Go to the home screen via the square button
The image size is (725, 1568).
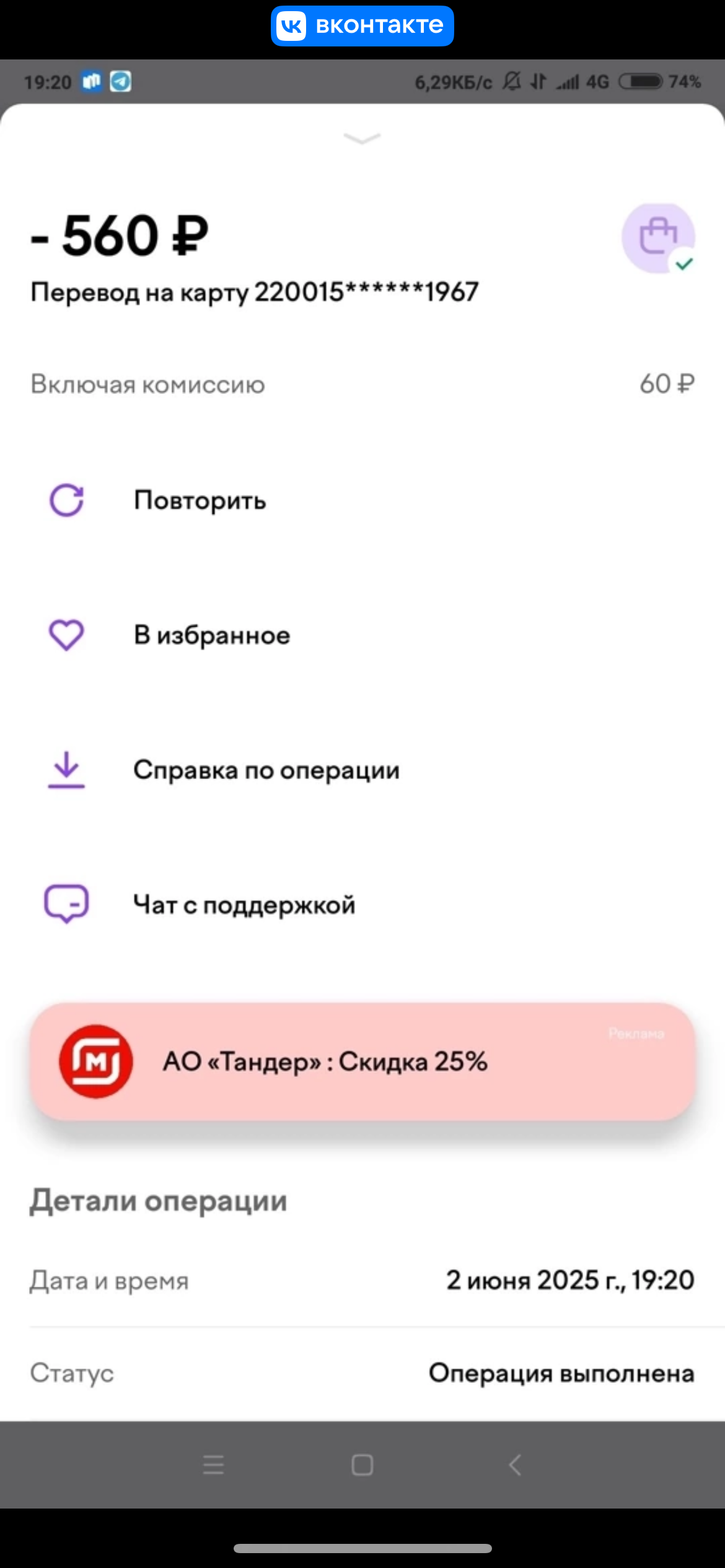(x=362, y=1465)
